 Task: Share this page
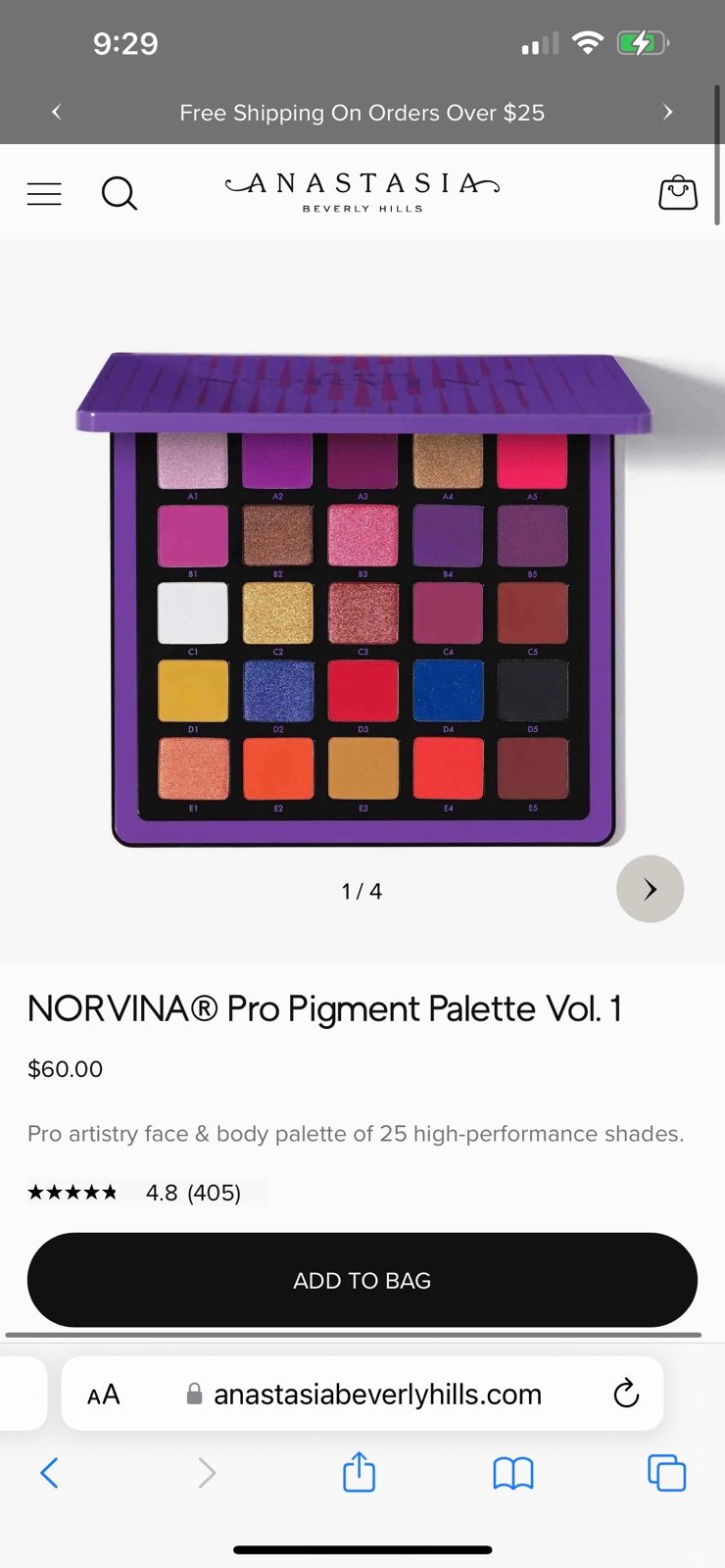tap(359, 1471)
